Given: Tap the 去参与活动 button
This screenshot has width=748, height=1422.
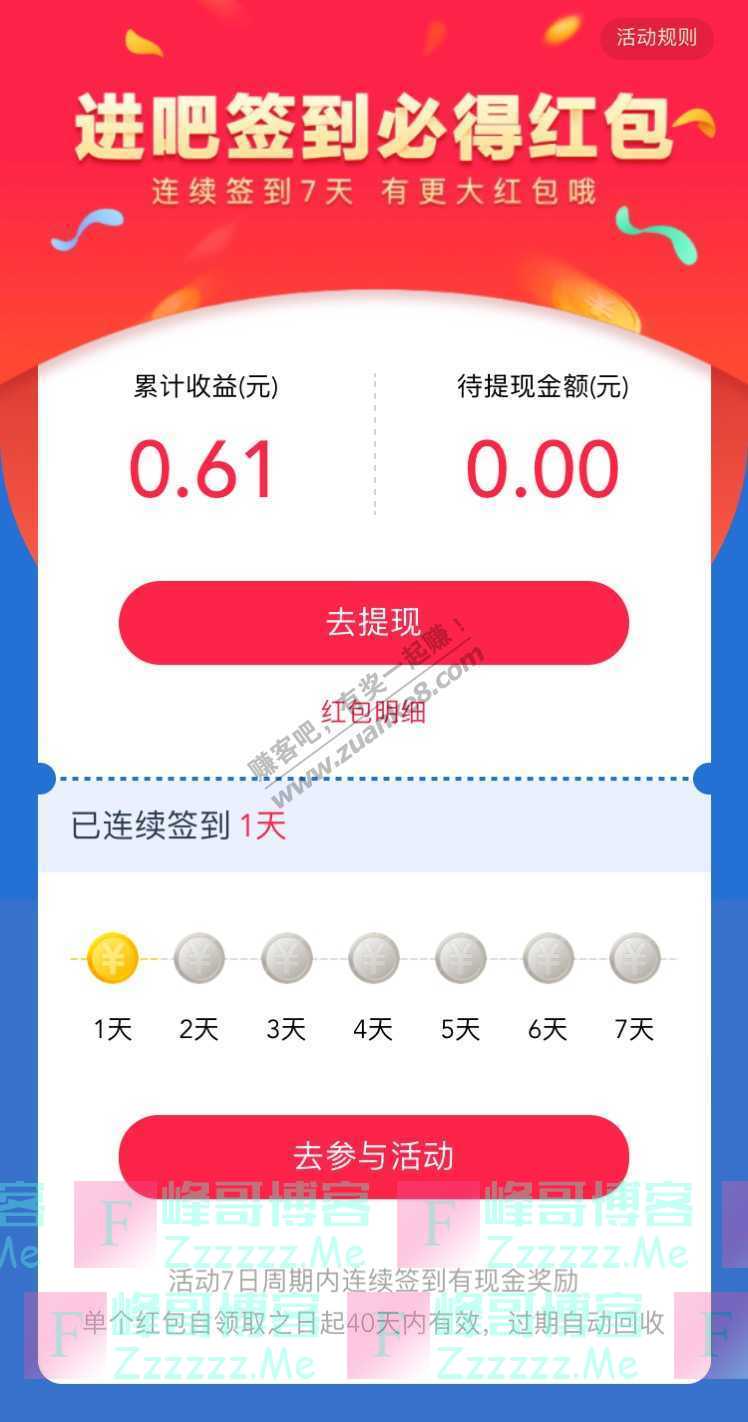Looking at the screenshot, I should pos(373,1155).
